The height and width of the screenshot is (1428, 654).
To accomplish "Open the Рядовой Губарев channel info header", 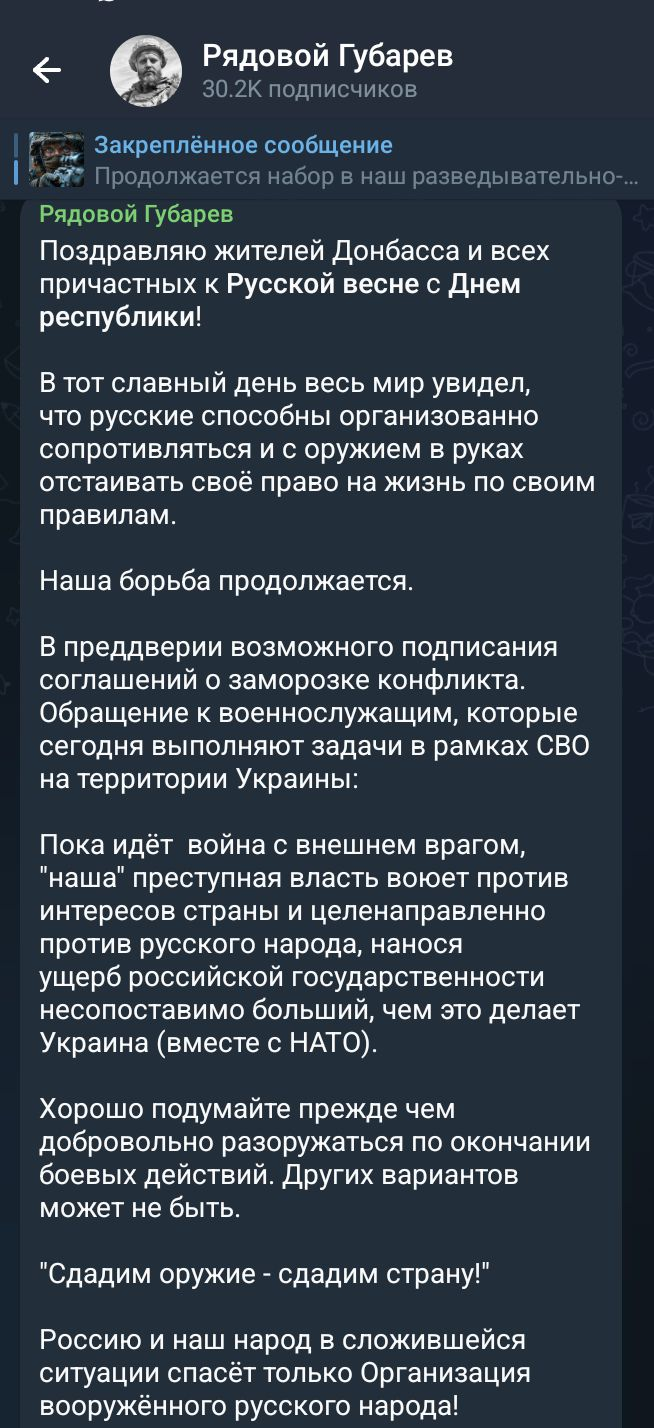I will (327, 71).
